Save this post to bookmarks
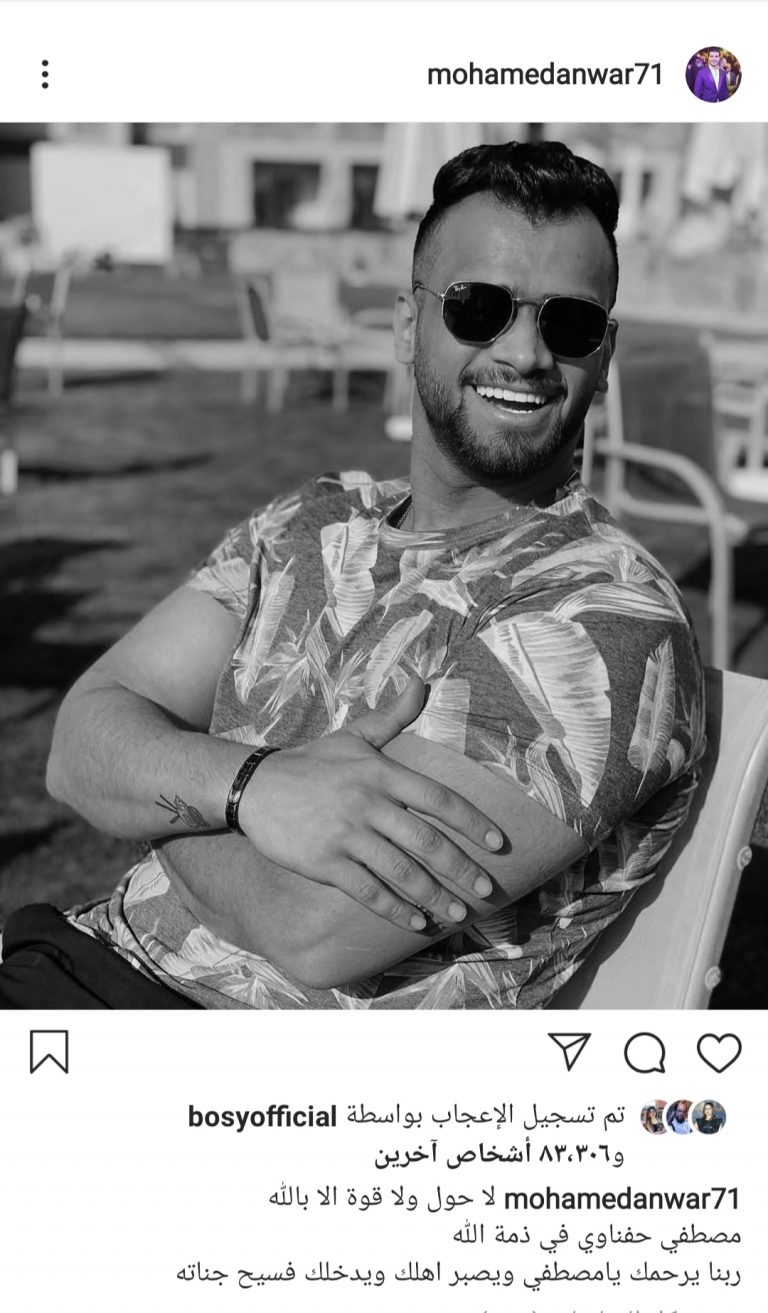The height and width of the screenshot is (1313, 768). click(49, 1052)
